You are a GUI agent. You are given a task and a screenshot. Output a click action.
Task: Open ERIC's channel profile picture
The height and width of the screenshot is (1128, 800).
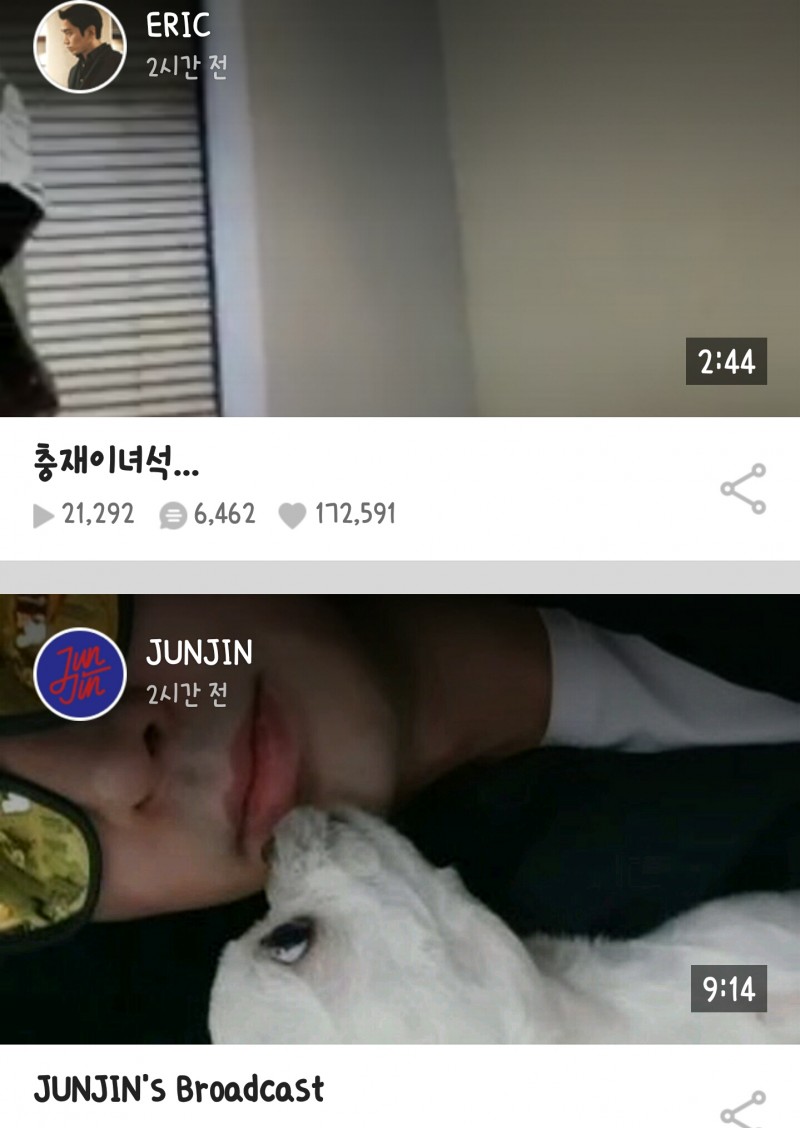click(x=79, y=47)
